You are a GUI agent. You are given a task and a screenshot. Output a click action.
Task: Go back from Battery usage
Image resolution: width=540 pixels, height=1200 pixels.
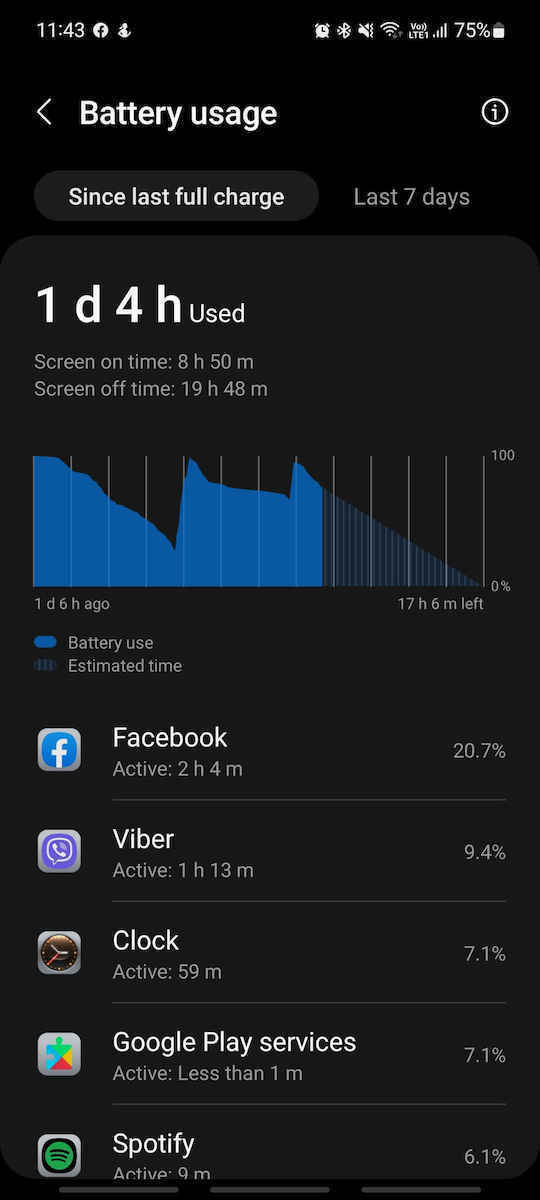coord(44,112)
